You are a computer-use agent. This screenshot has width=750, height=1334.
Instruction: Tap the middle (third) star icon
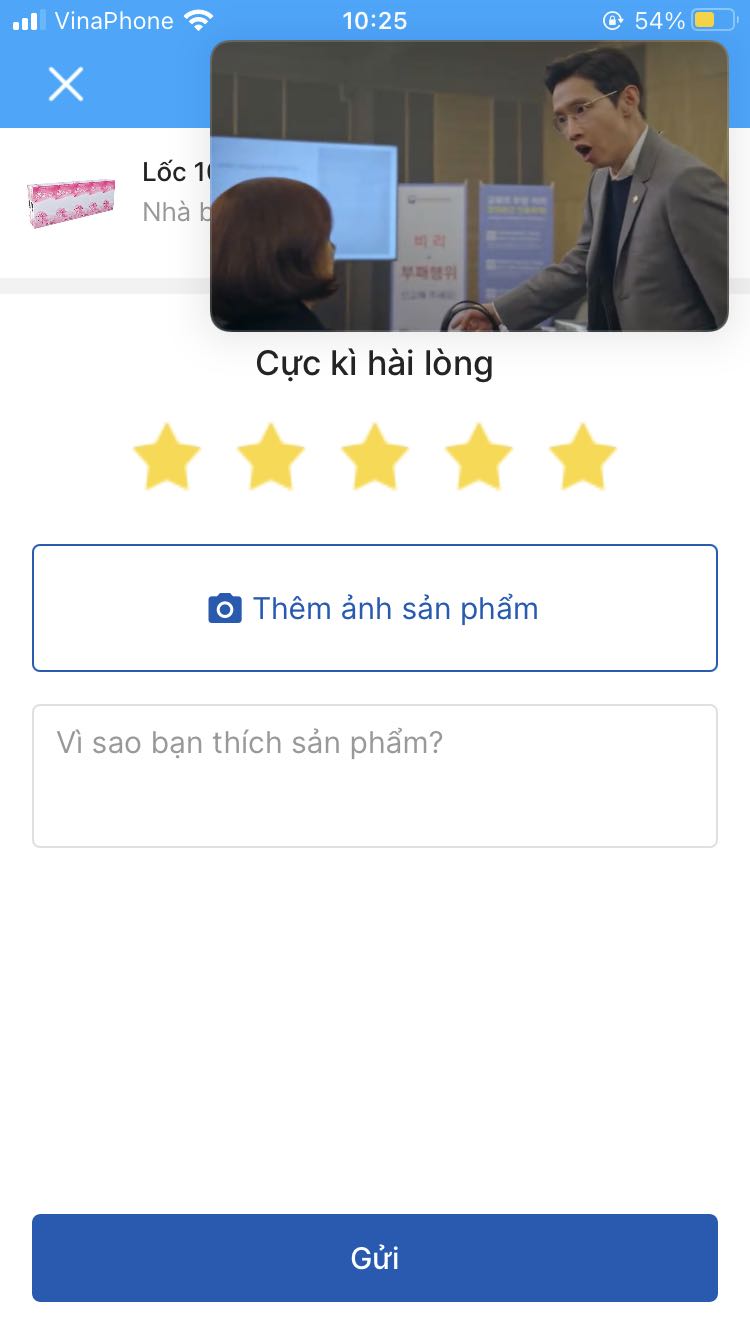point(374,456)
